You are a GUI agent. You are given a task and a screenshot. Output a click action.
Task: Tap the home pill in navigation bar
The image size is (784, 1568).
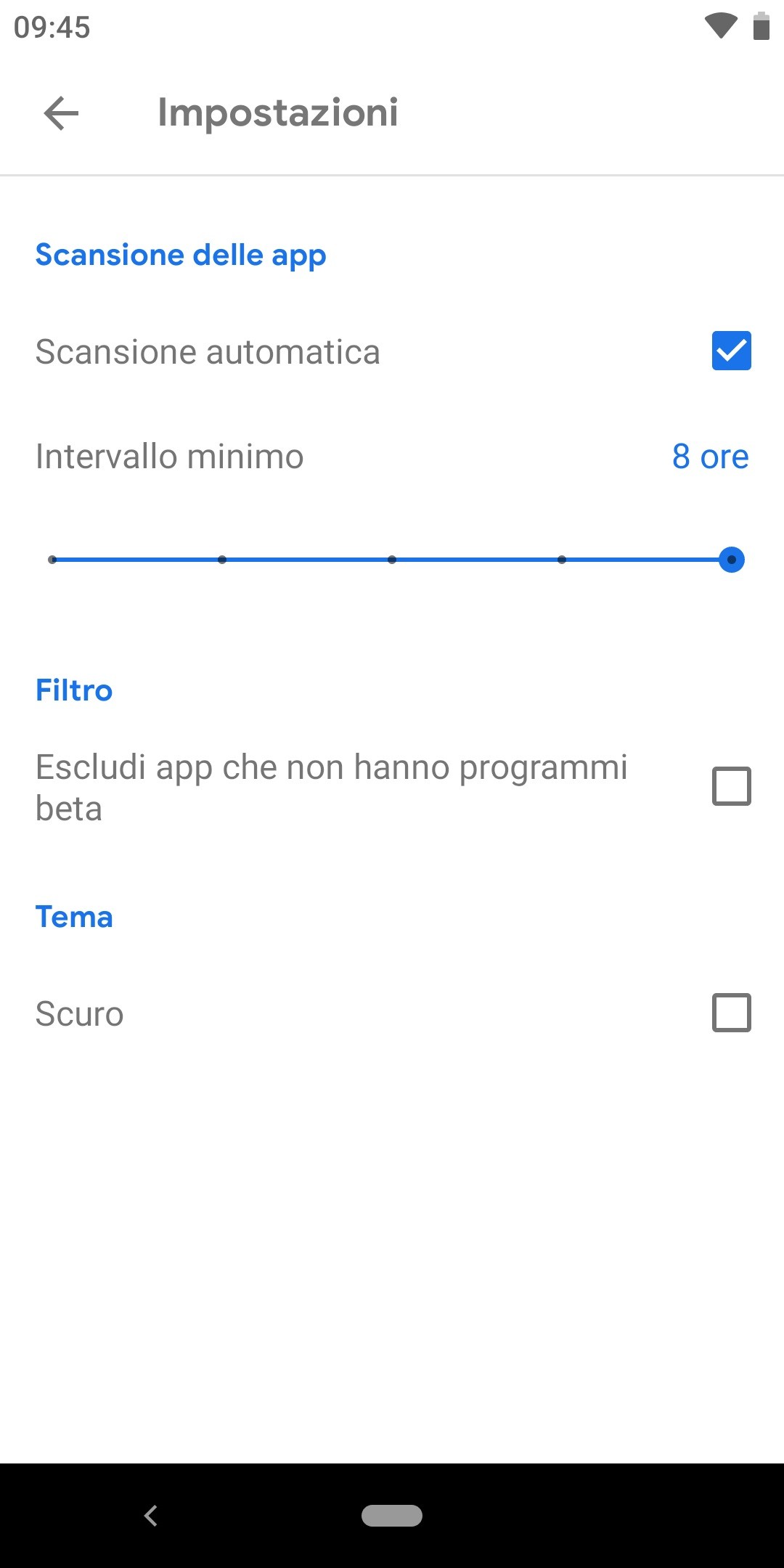392,1516
